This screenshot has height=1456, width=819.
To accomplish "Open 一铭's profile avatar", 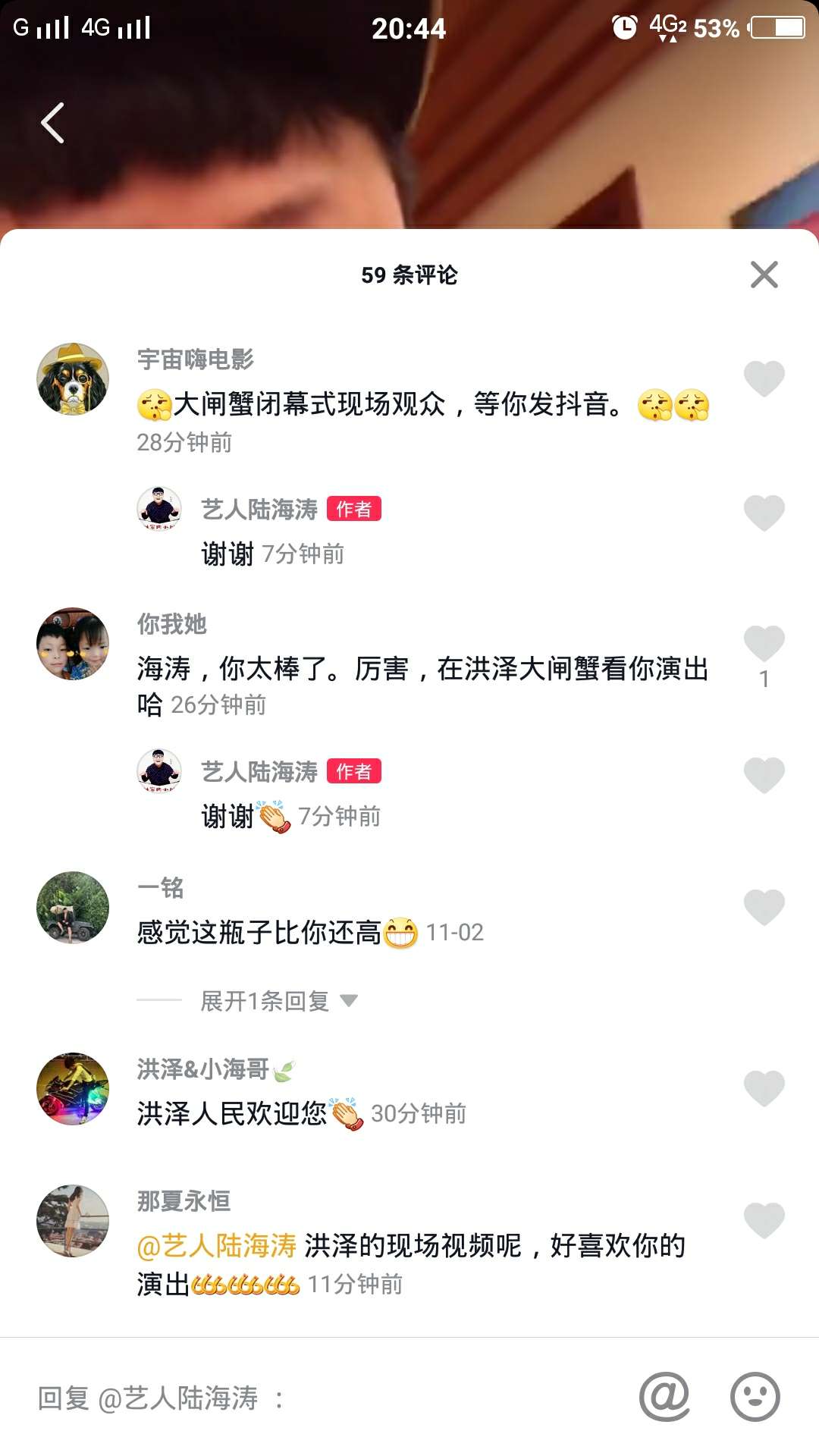I will (x=73, y=908).
